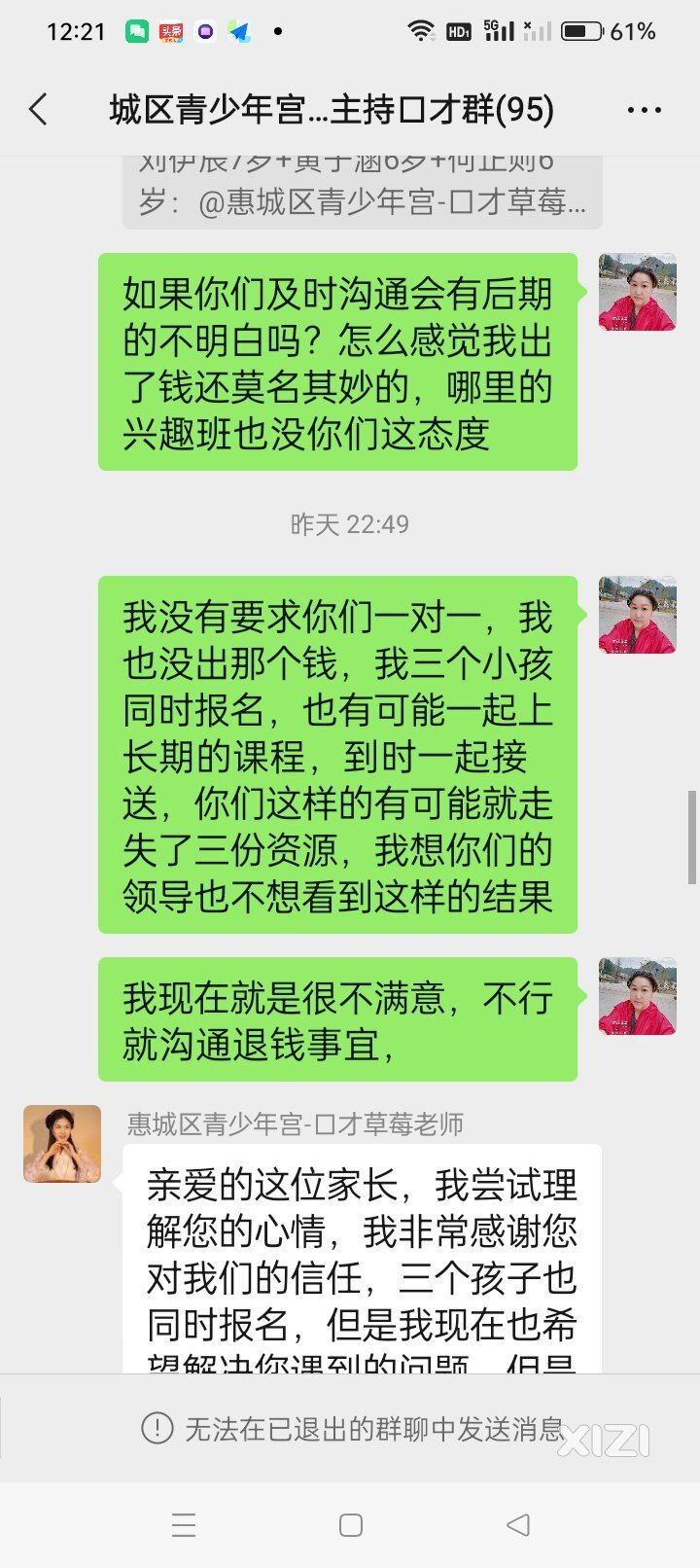This screenshot has height=1568, width=700.
Task: Open recent apps from navigation bar
Action: pyautogui.click(x=184, y=1524)
